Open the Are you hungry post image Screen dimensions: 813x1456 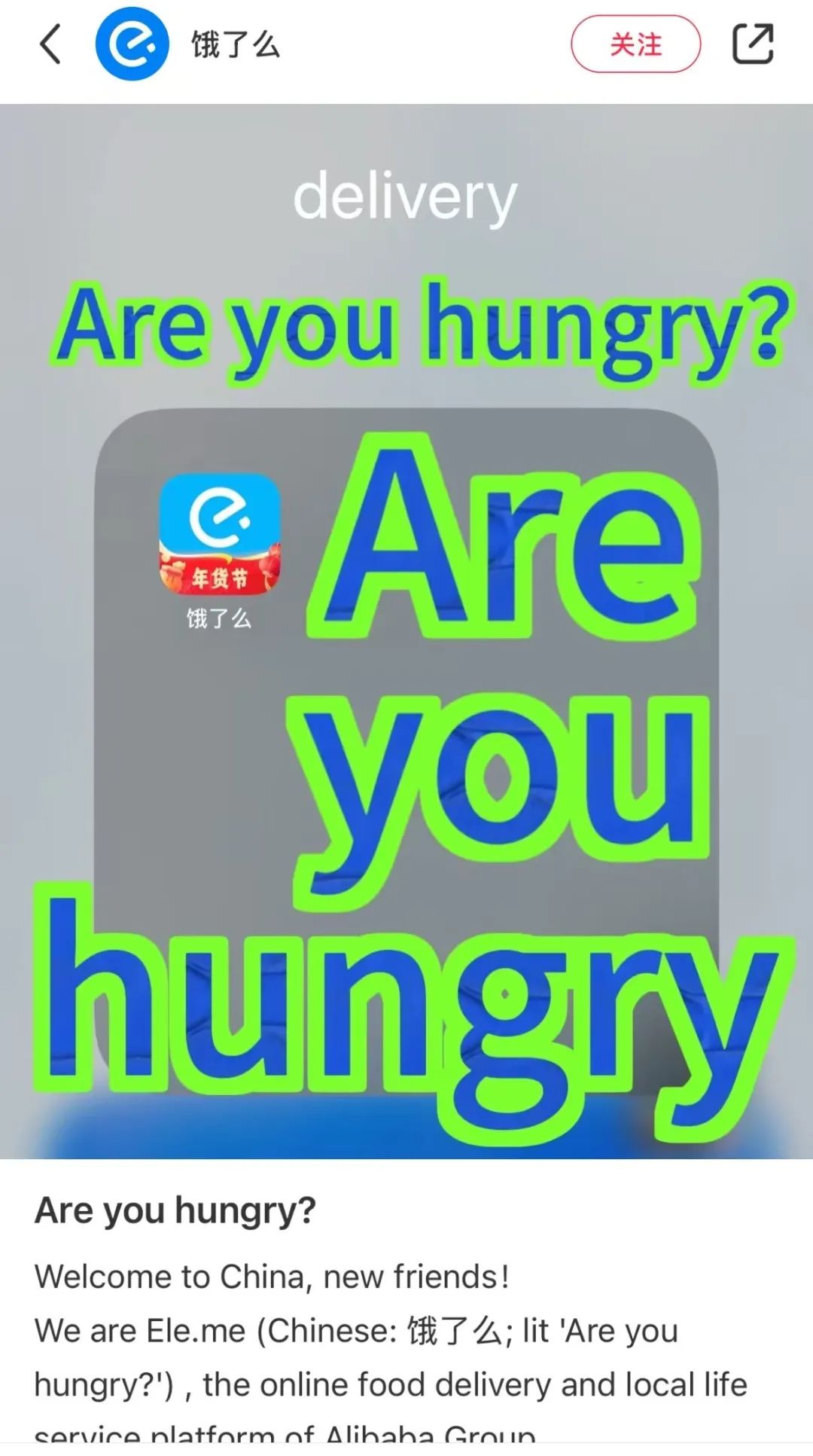point(406,631)
